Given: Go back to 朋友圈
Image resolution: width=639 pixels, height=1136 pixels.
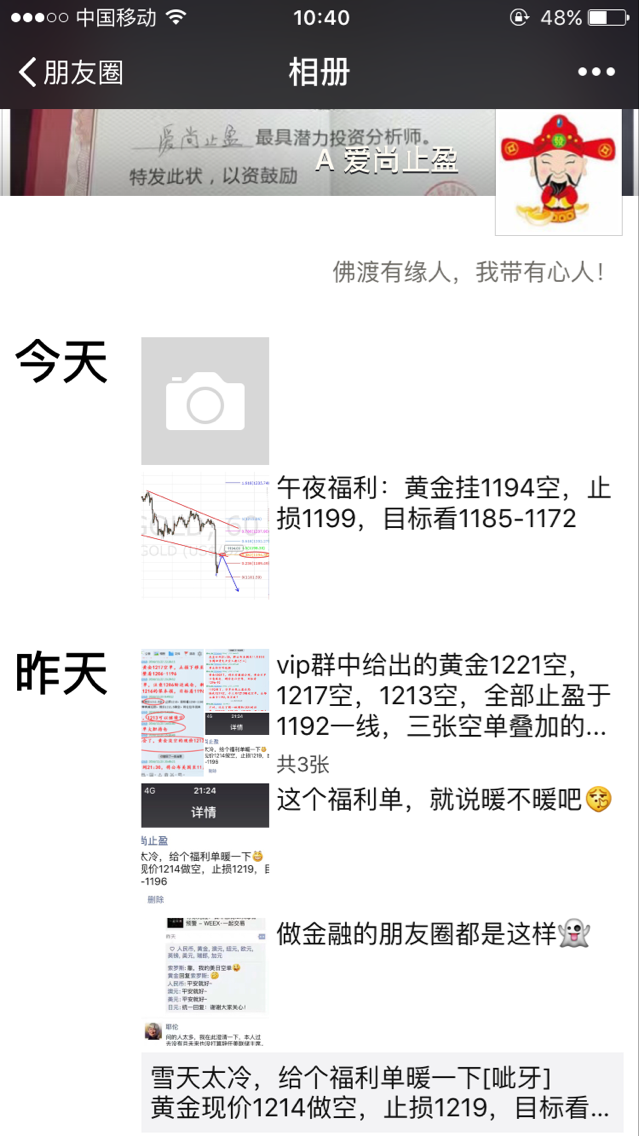Looking at the screenshot, I should 70,72.
